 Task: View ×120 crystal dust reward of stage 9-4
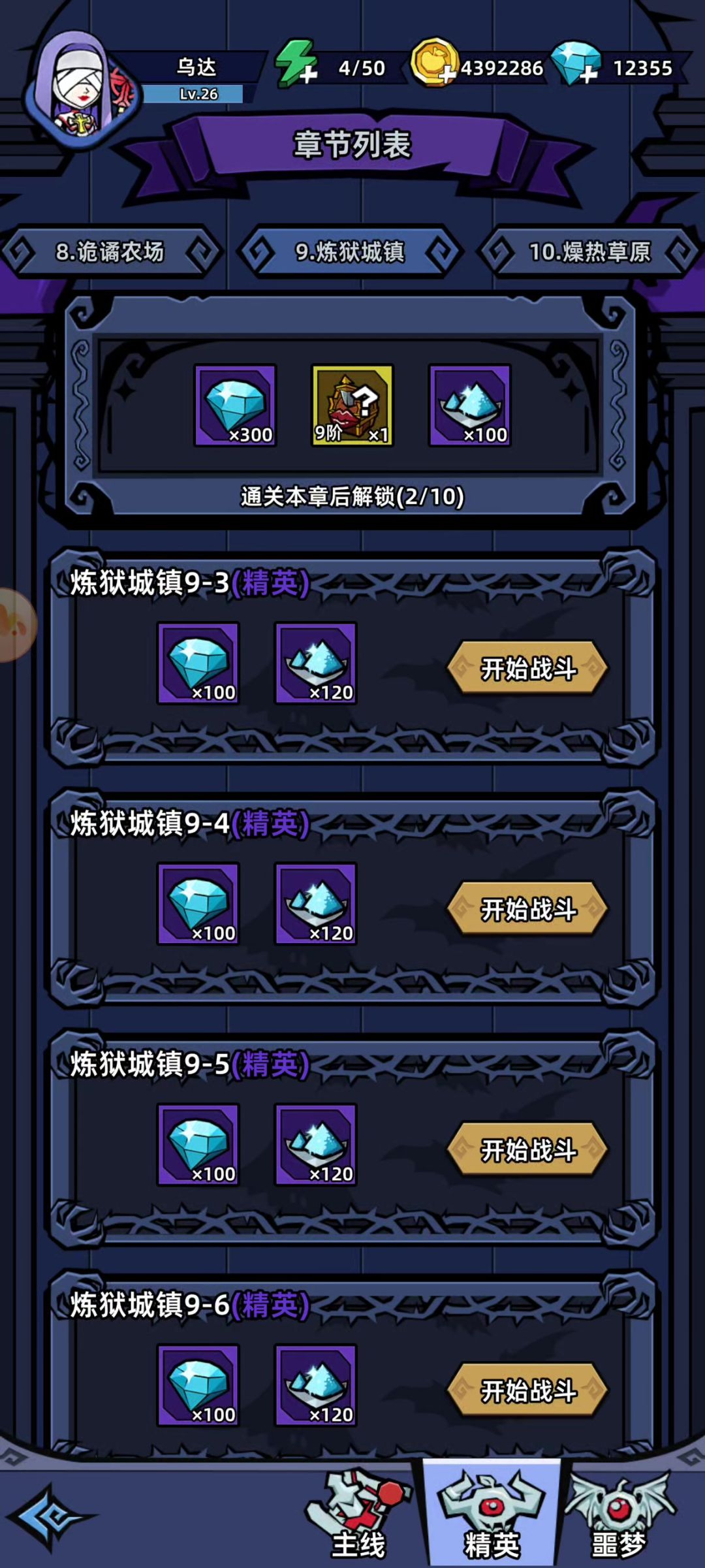point(316,904)
